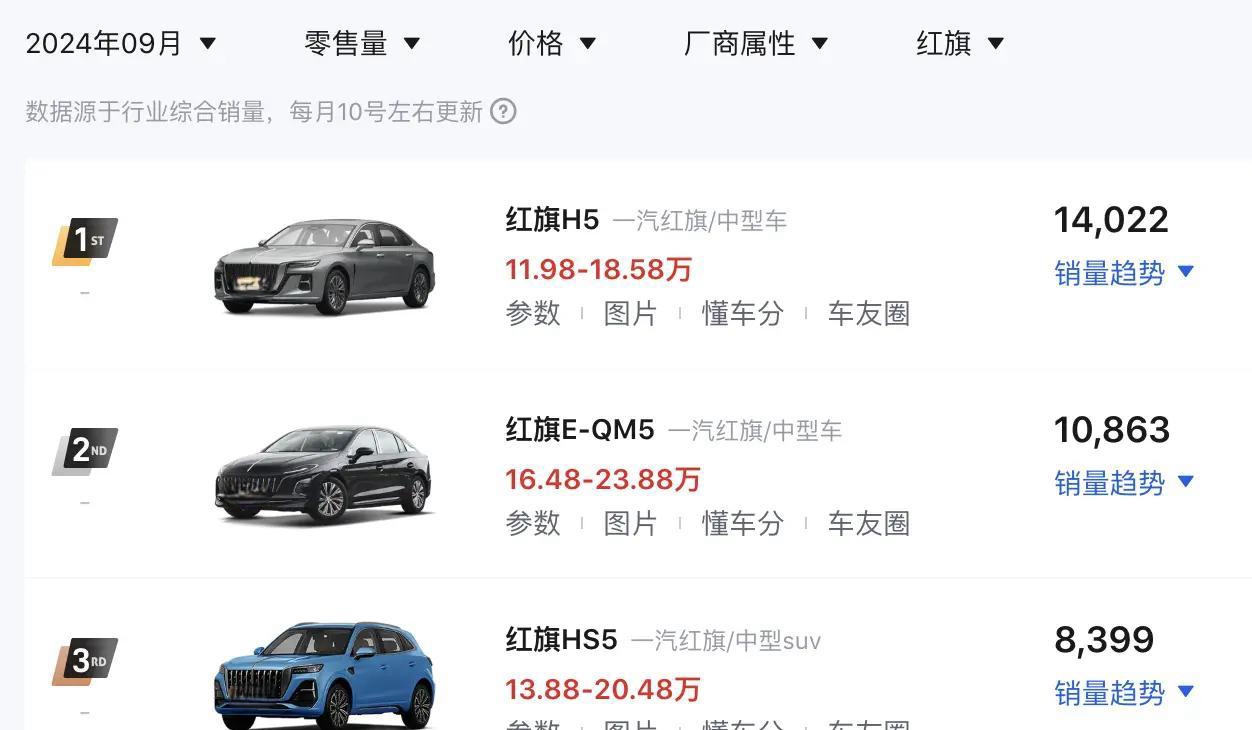The height and width of the screenshot is (730, 1252).
Task: Open the 红旗E-QM5 car listing
Action: pos(580,430)
